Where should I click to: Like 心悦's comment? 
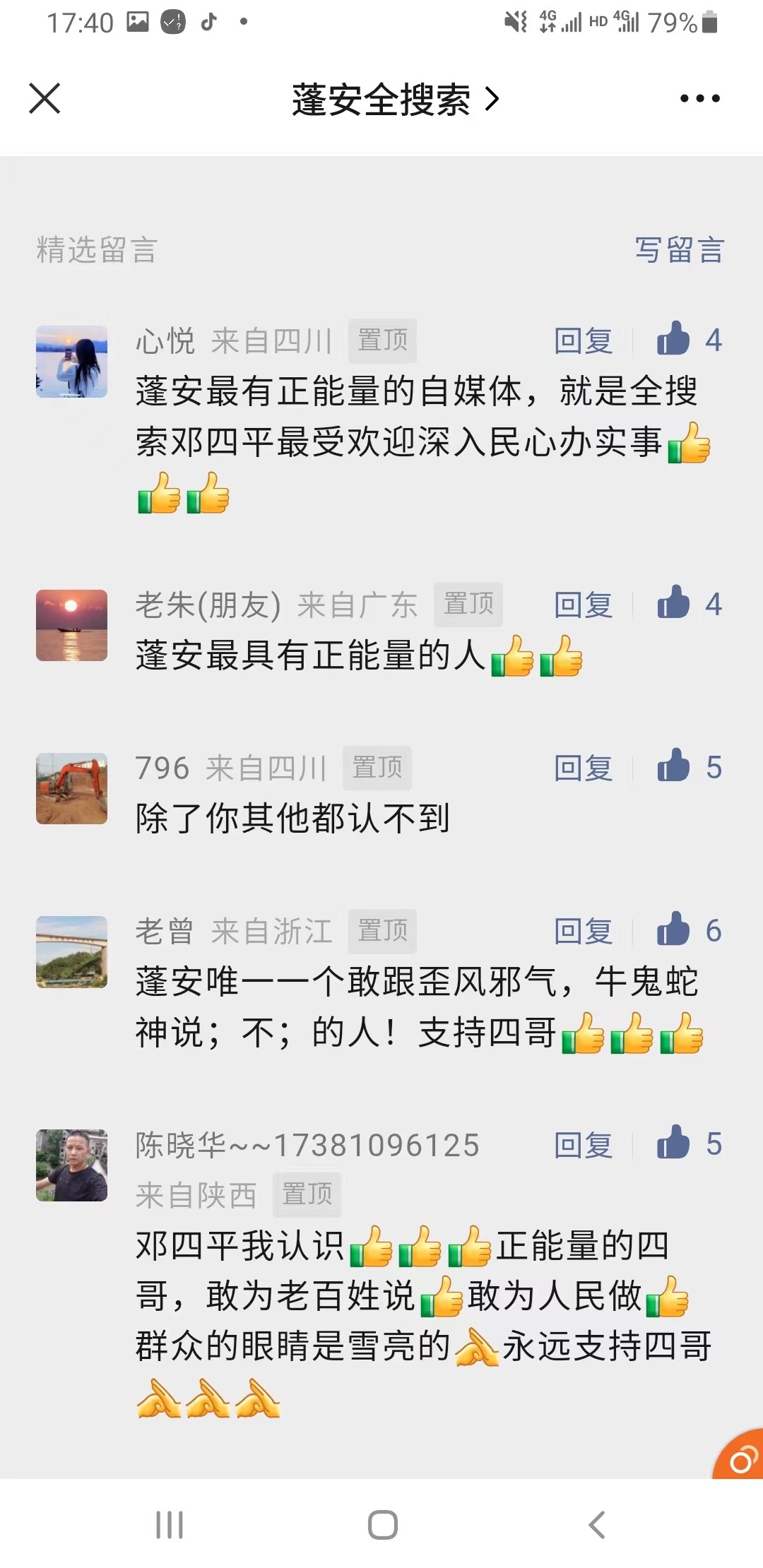pos(673,339)
